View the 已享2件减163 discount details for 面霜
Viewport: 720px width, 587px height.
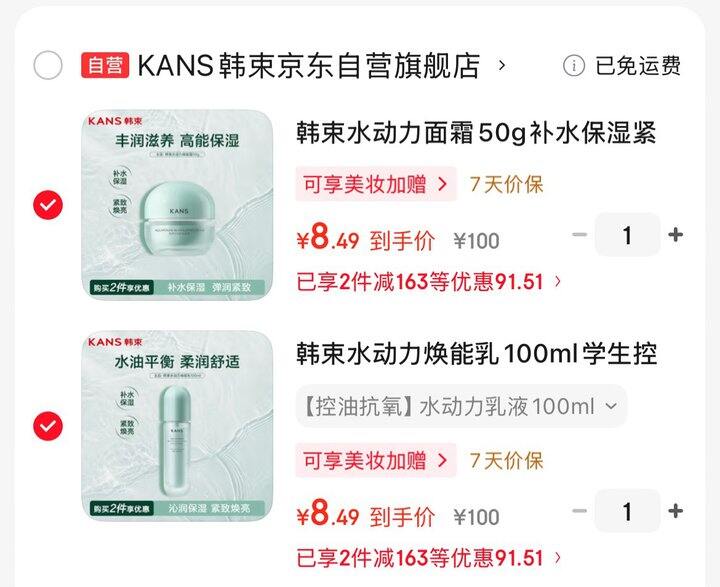pos(430,282)
